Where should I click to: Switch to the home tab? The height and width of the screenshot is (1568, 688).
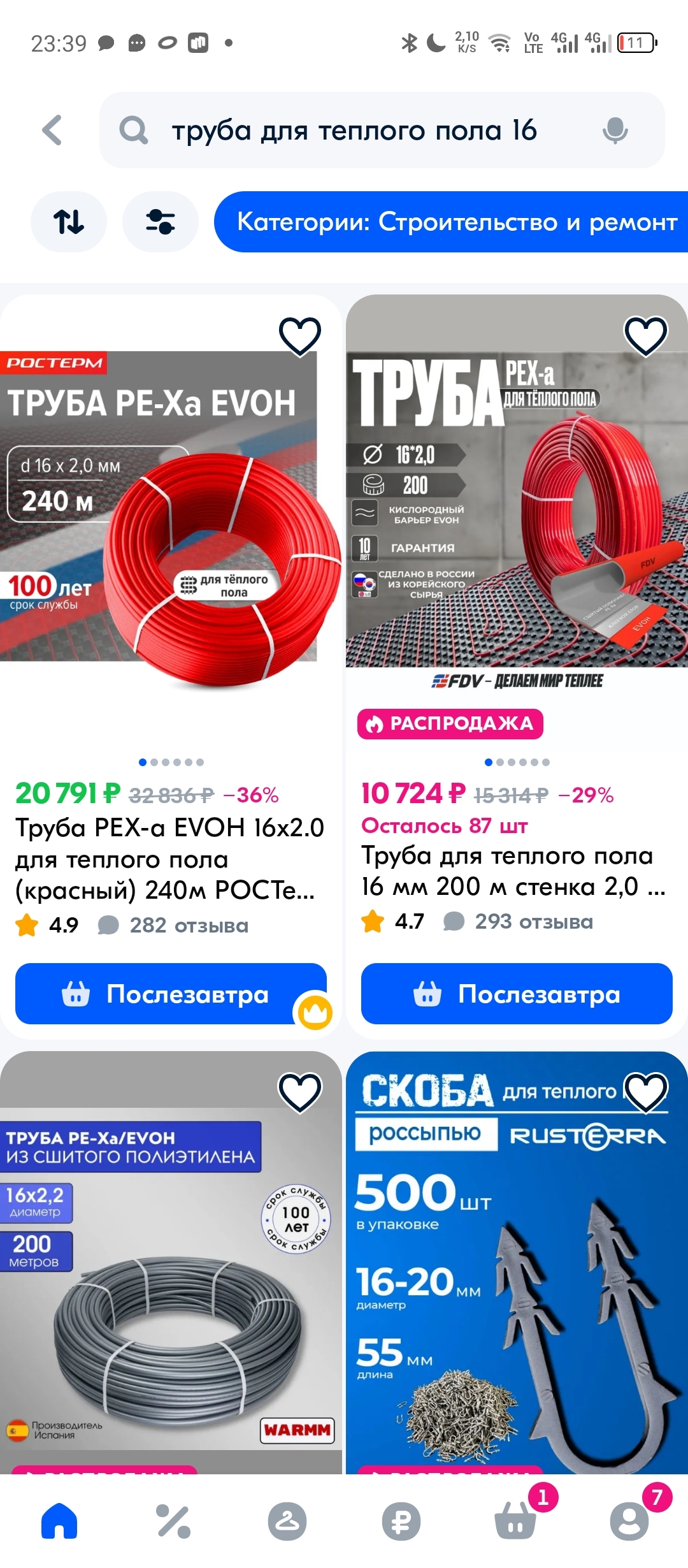pyautogui.click(x=59, y=1521)
